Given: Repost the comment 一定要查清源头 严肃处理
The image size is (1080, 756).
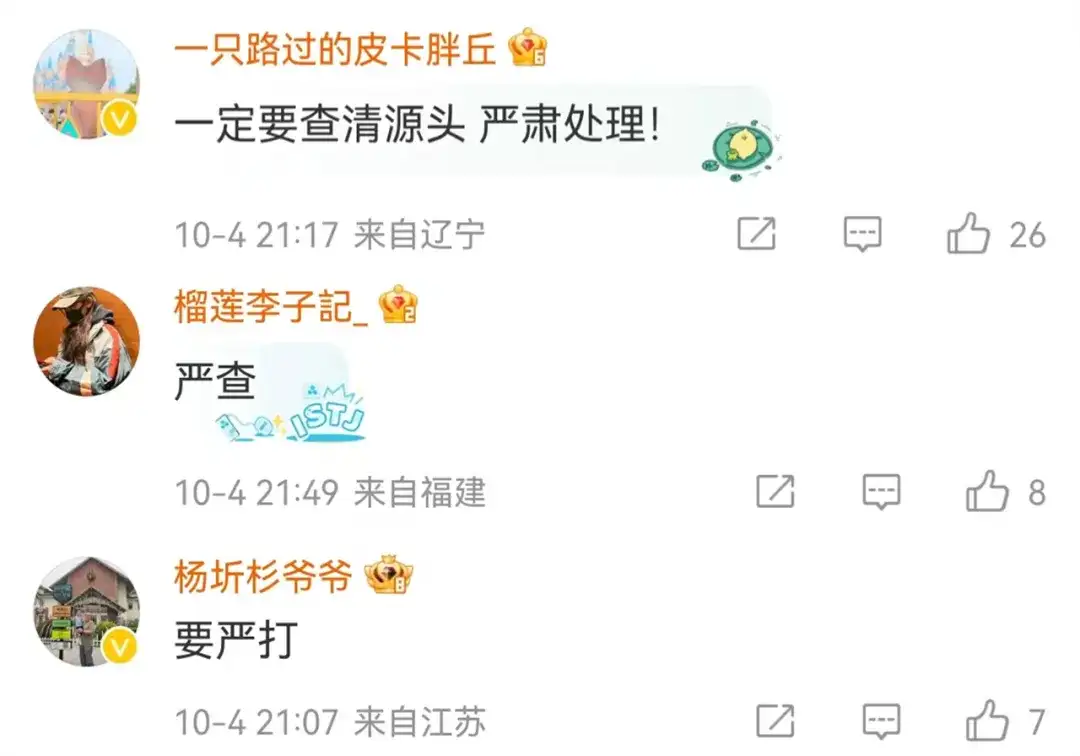Looking at the screenshot, I should 757,234.
